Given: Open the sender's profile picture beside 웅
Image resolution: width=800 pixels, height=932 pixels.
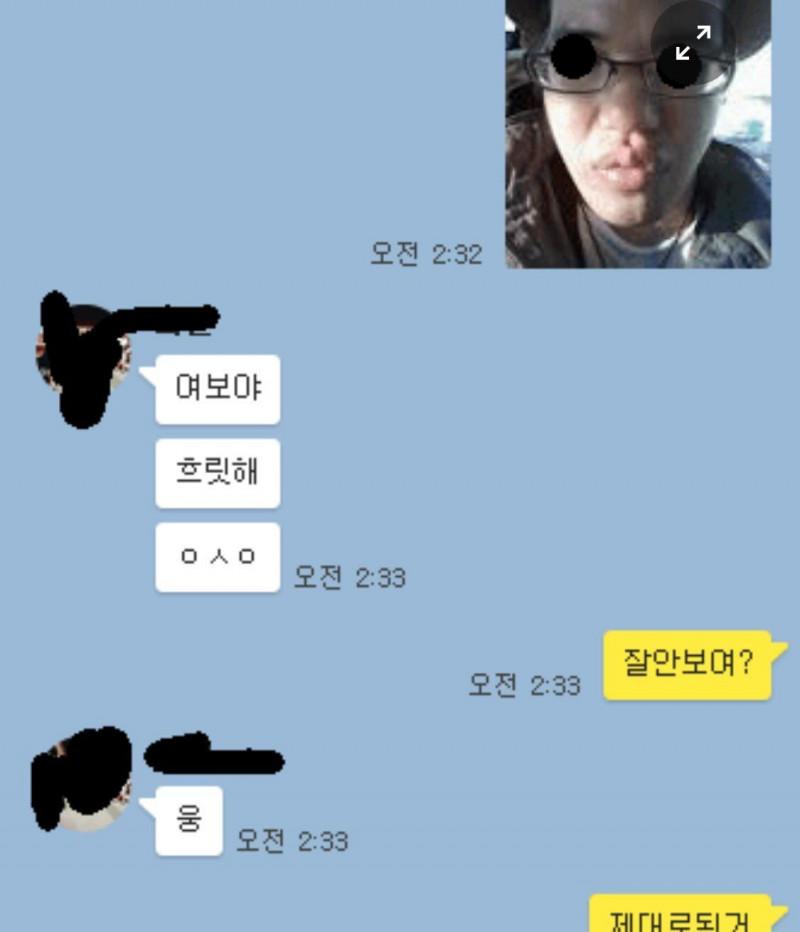Looking at the screenshot, I should tap(84, 785).
